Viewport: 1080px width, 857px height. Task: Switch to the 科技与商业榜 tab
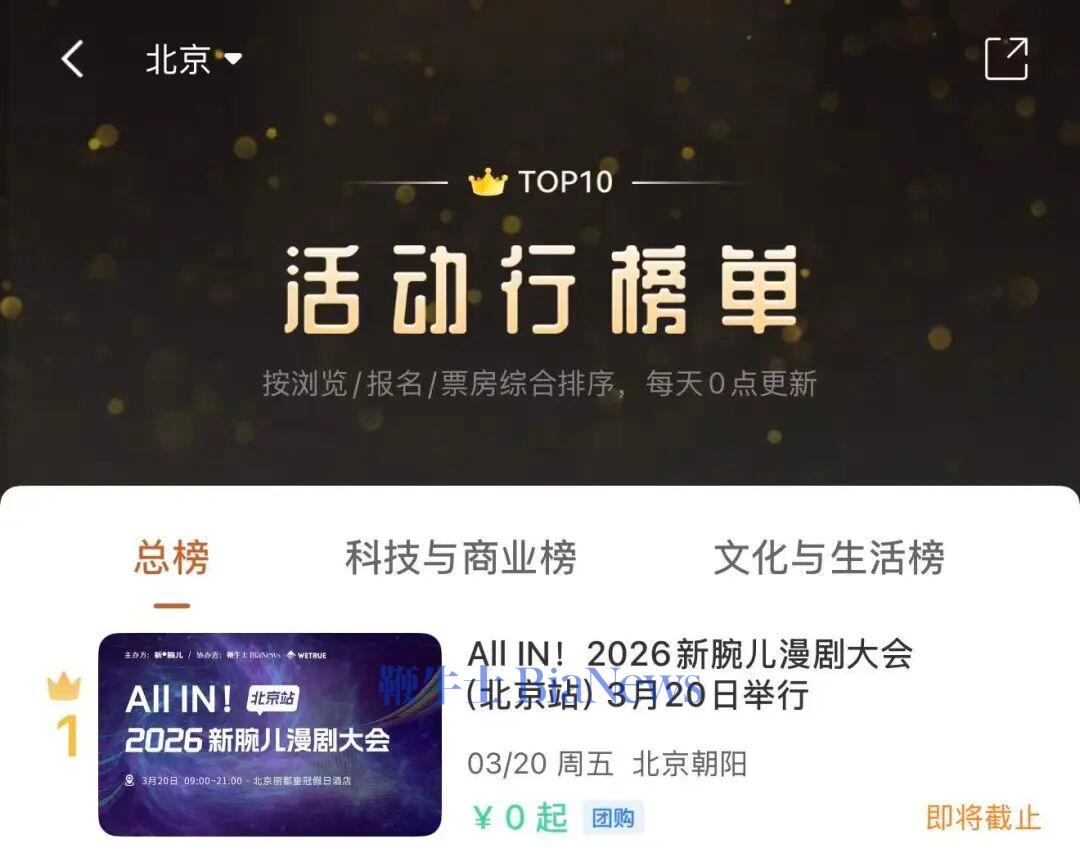click(x=461, y=558)
